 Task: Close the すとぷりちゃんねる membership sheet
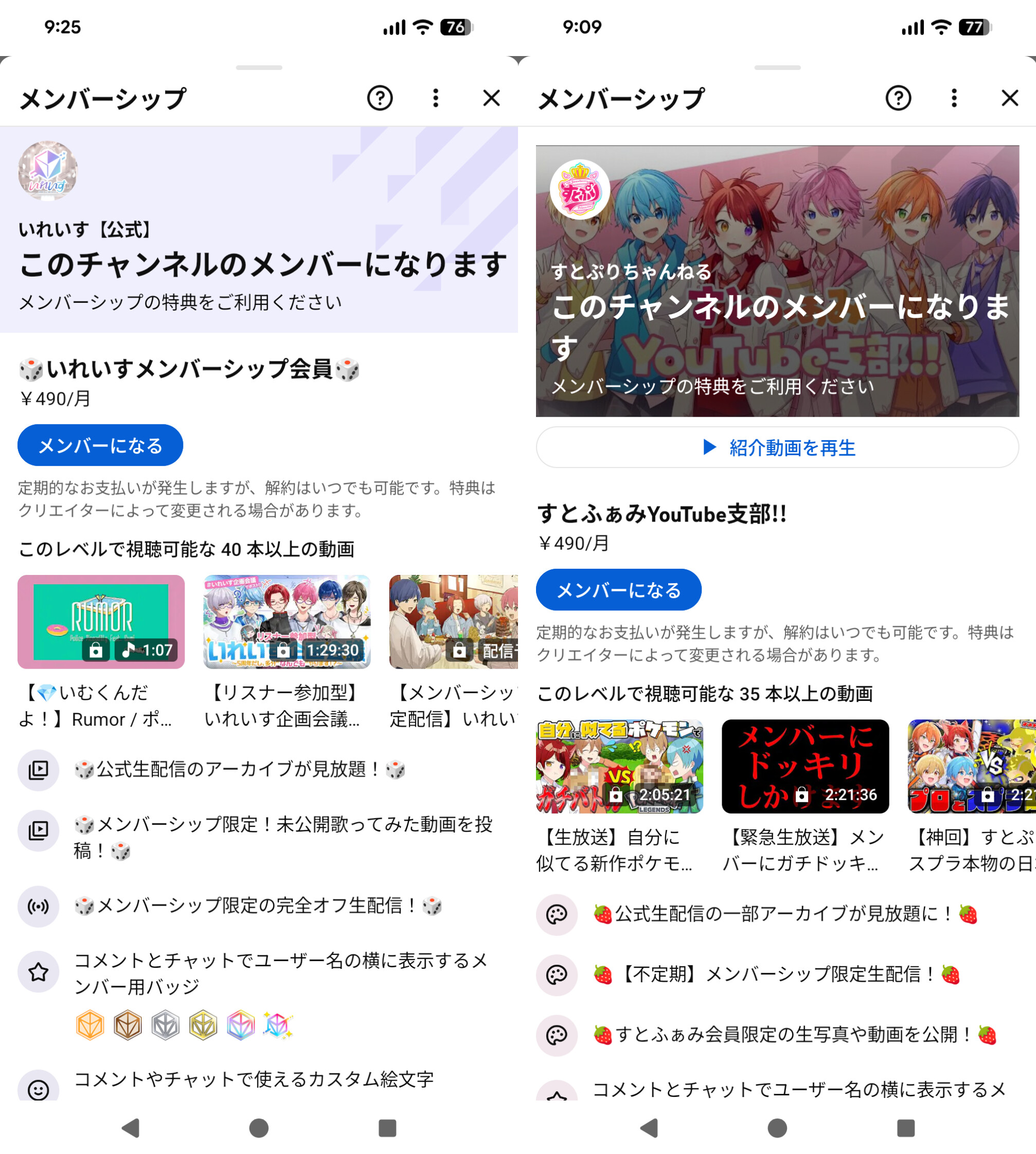(x=1009, y=98)
